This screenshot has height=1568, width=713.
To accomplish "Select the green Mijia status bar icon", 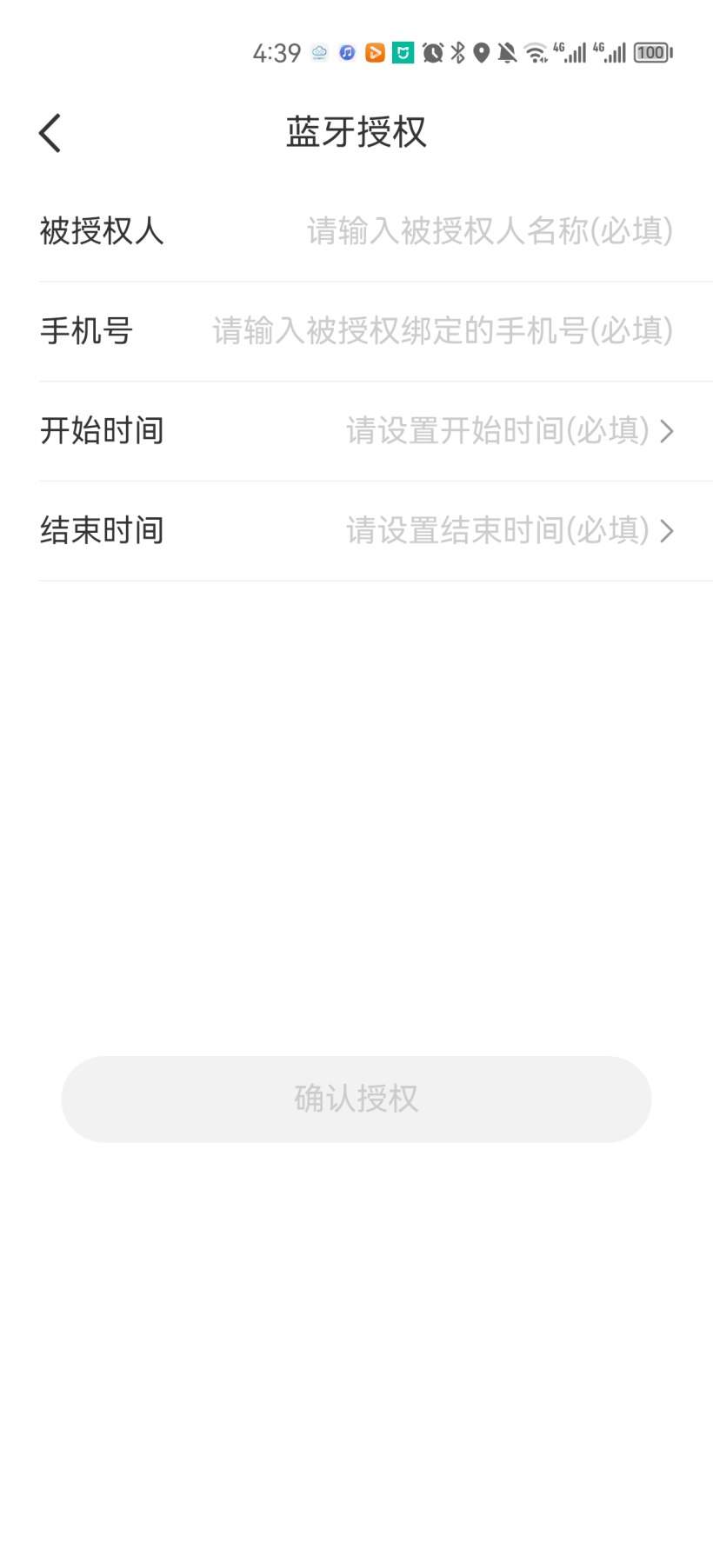I will tap(403, 53).
